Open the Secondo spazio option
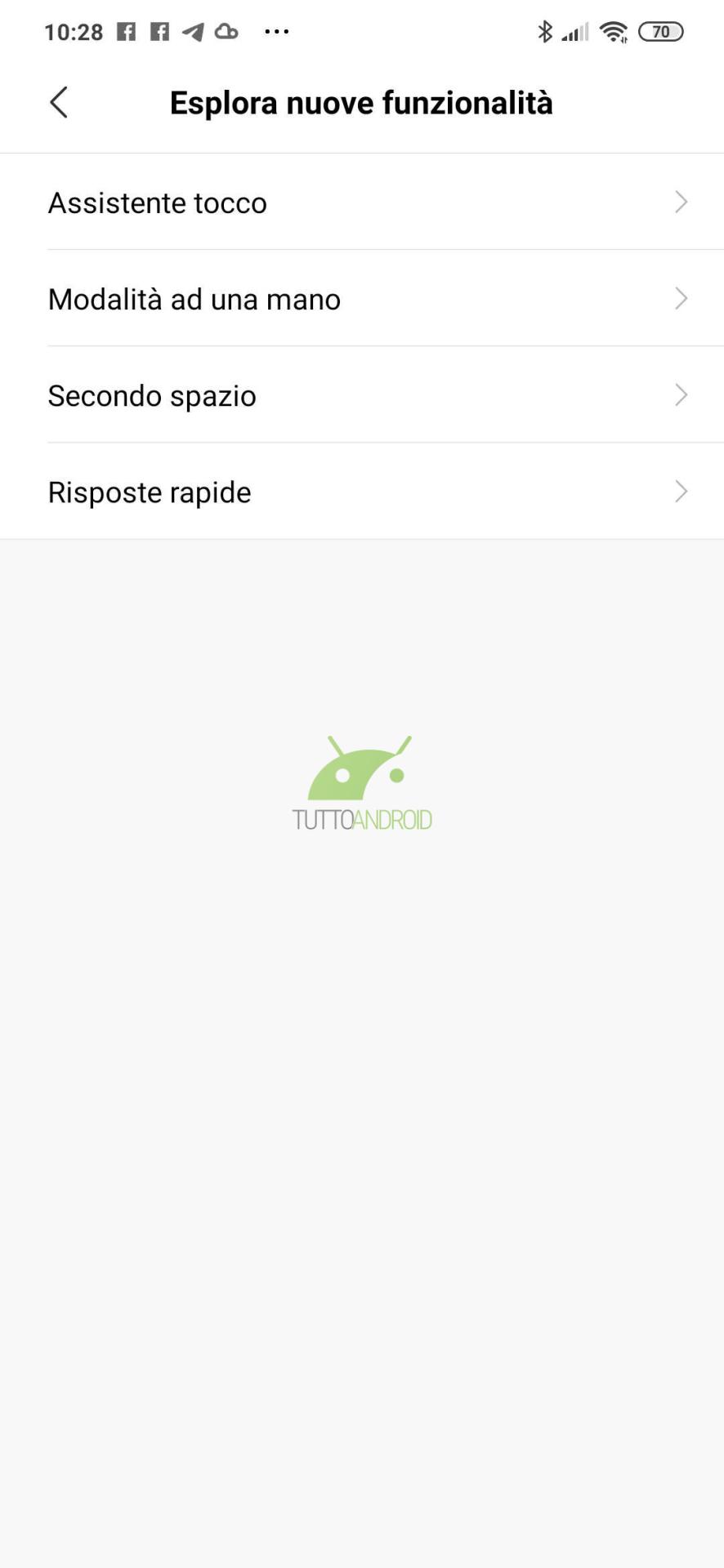This screenshot has width=724, height=1568. [362, 394]
